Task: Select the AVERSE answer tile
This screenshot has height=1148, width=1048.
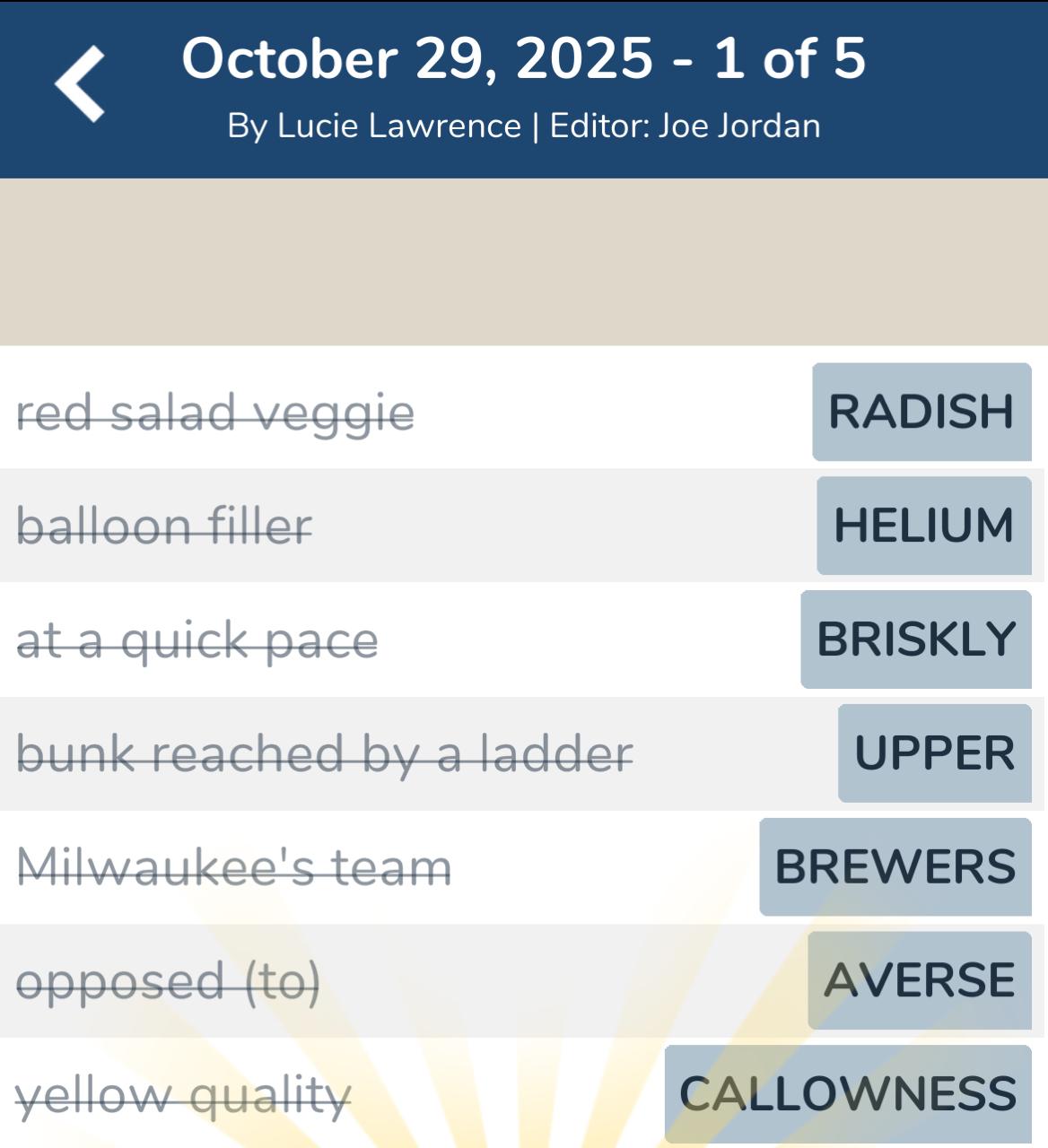Action: 921,979
